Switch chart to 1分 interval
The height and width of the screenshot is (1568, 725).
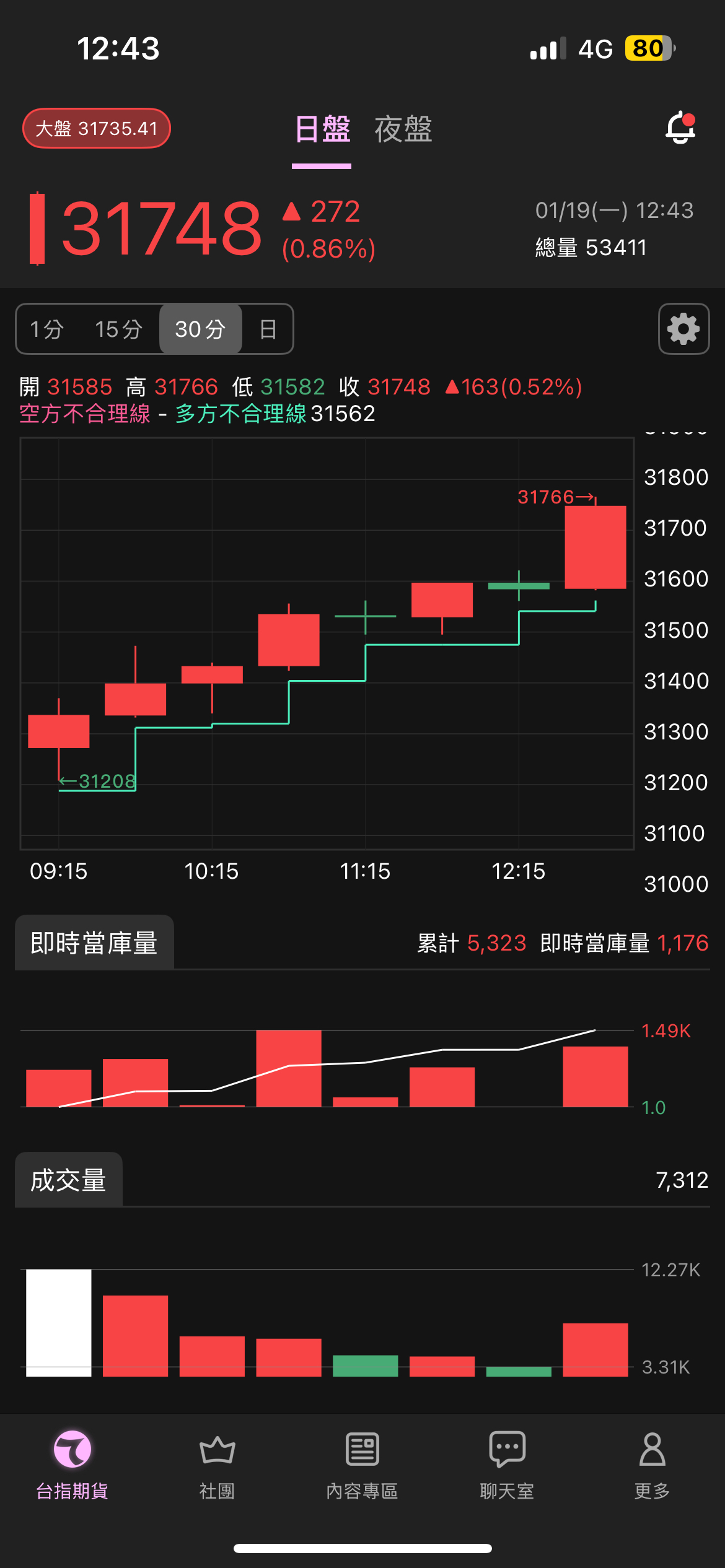coord(47,329)
